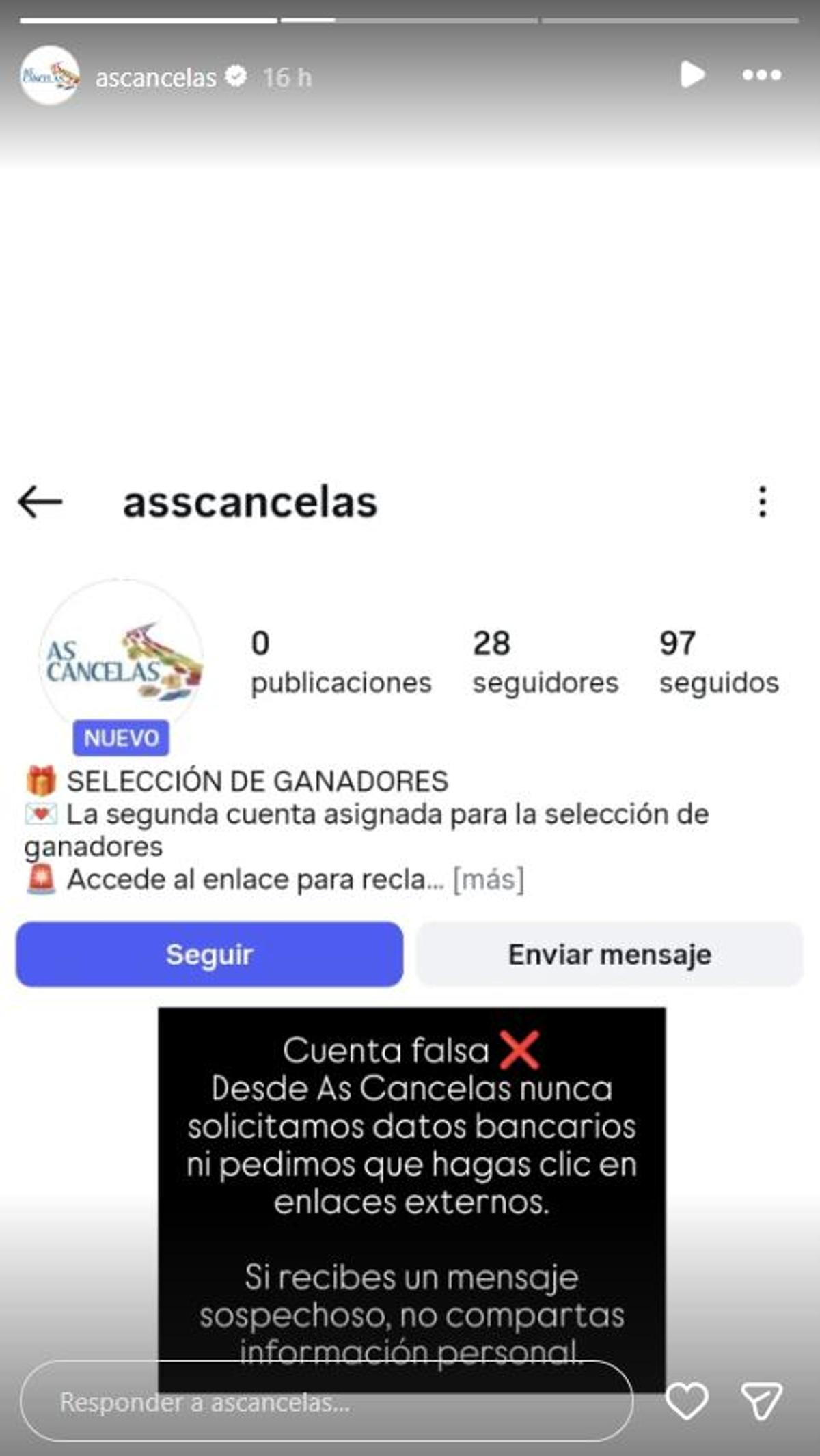The width and height of the screenshot is (820, 1456).
Task: Open the ascancelas story avatar
Action: [51, 77]
